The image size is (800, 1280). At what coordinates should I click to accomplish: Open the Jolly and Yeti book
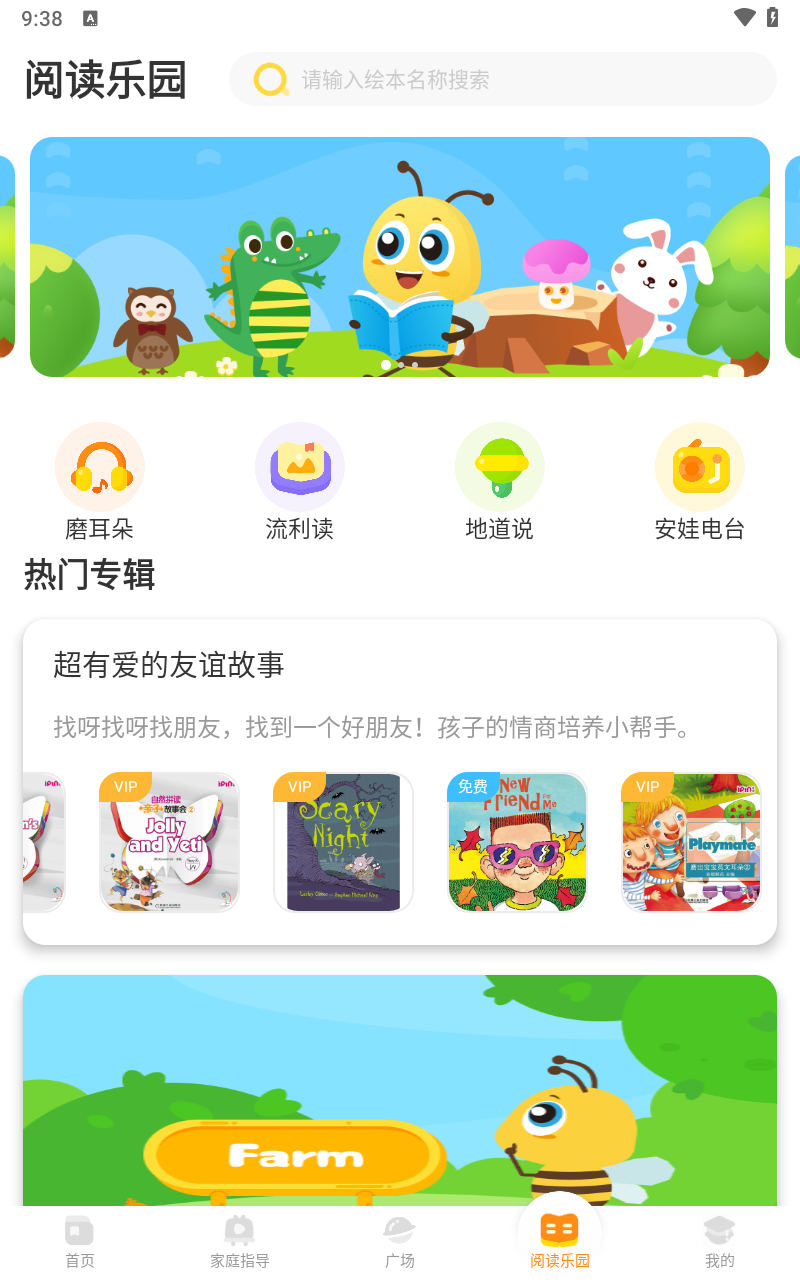(169, 842)
